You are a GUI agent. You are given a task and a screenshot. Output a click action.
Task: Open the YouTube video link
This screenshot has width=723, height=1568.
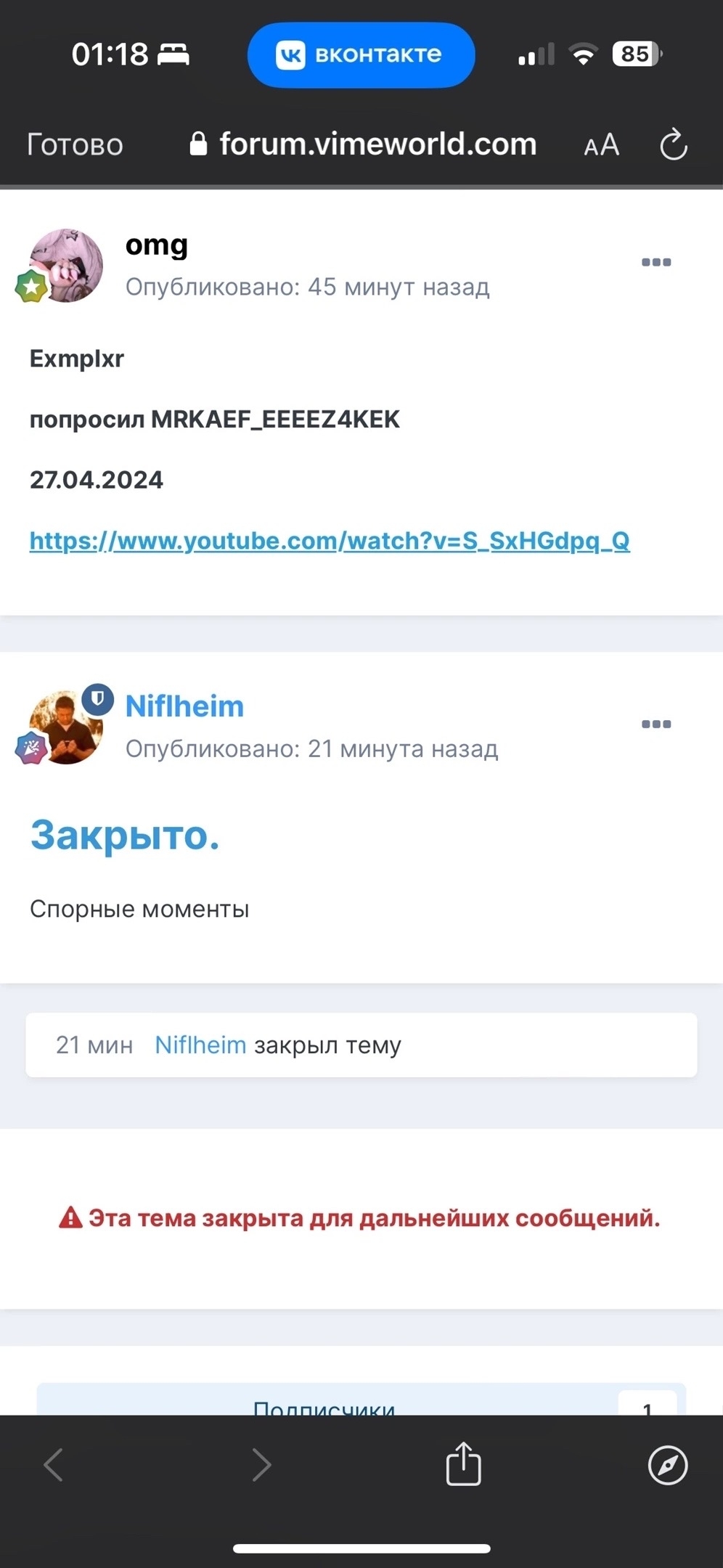point(329,541)
